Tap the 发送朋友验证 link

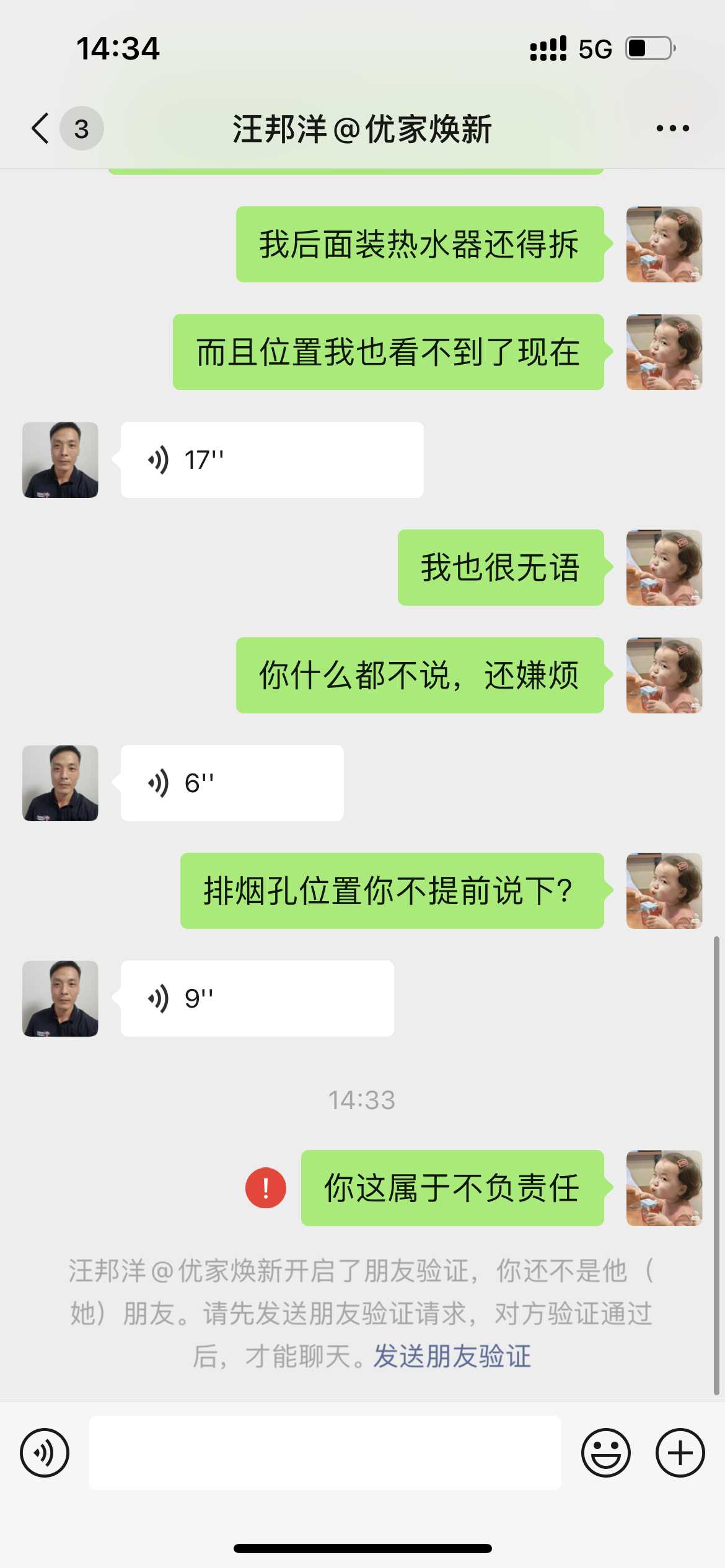pyautogui.click(x=452, y=1356)
